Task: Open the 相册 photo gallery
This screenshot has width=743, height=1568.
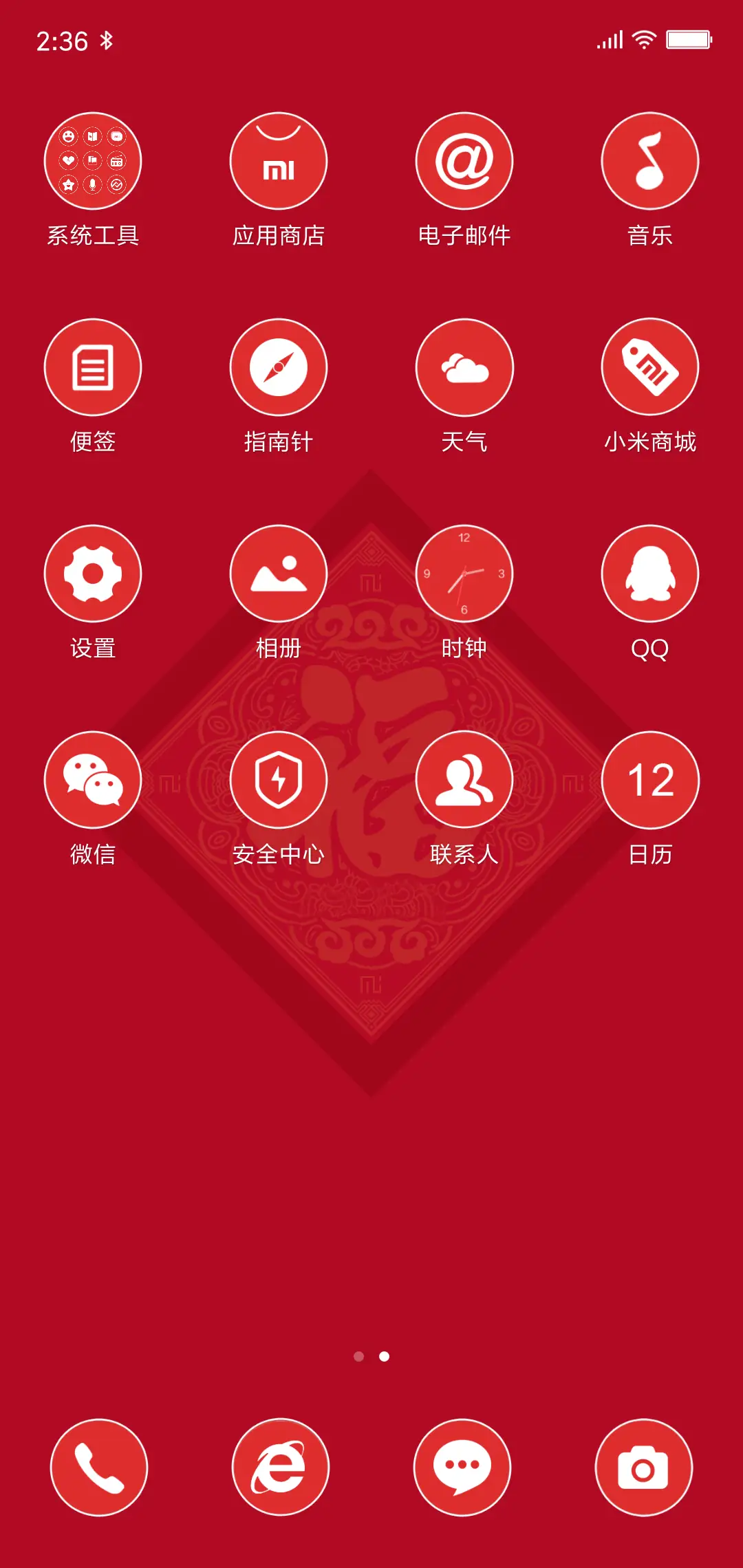Action: (x=278, y=573)
